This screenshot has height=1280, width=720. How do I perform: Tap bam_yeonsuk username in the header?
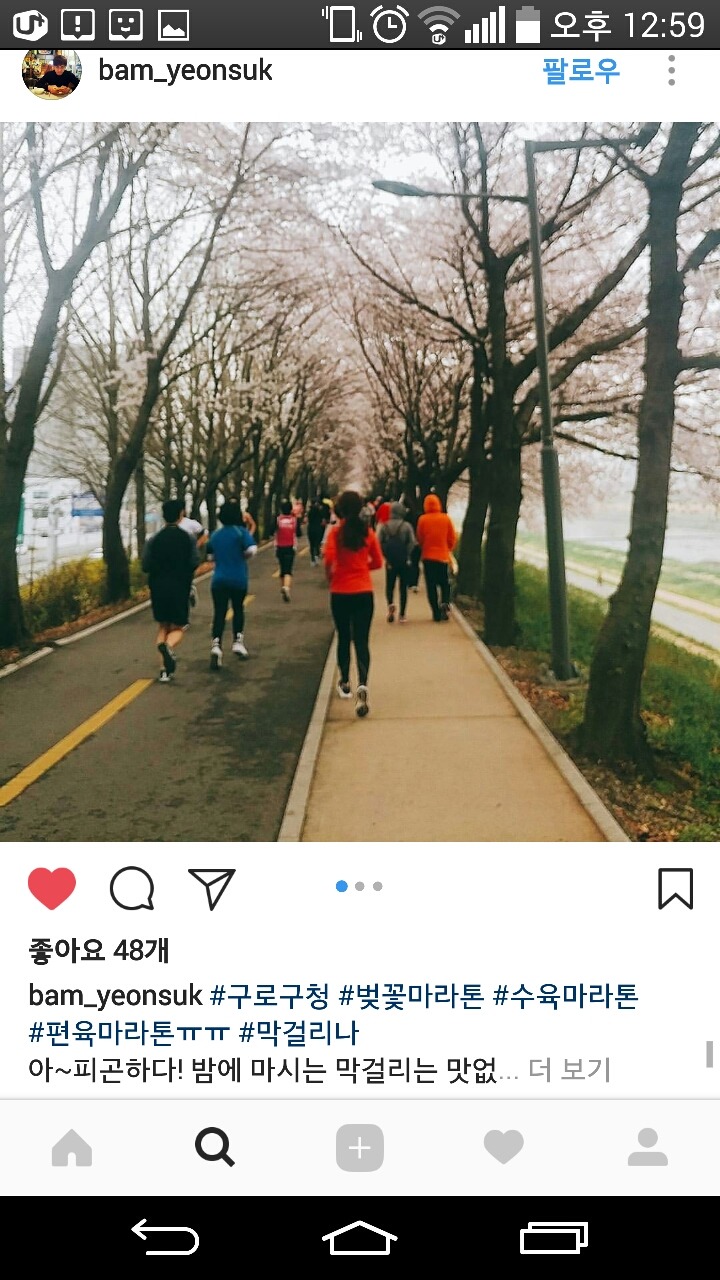point(185,71)
